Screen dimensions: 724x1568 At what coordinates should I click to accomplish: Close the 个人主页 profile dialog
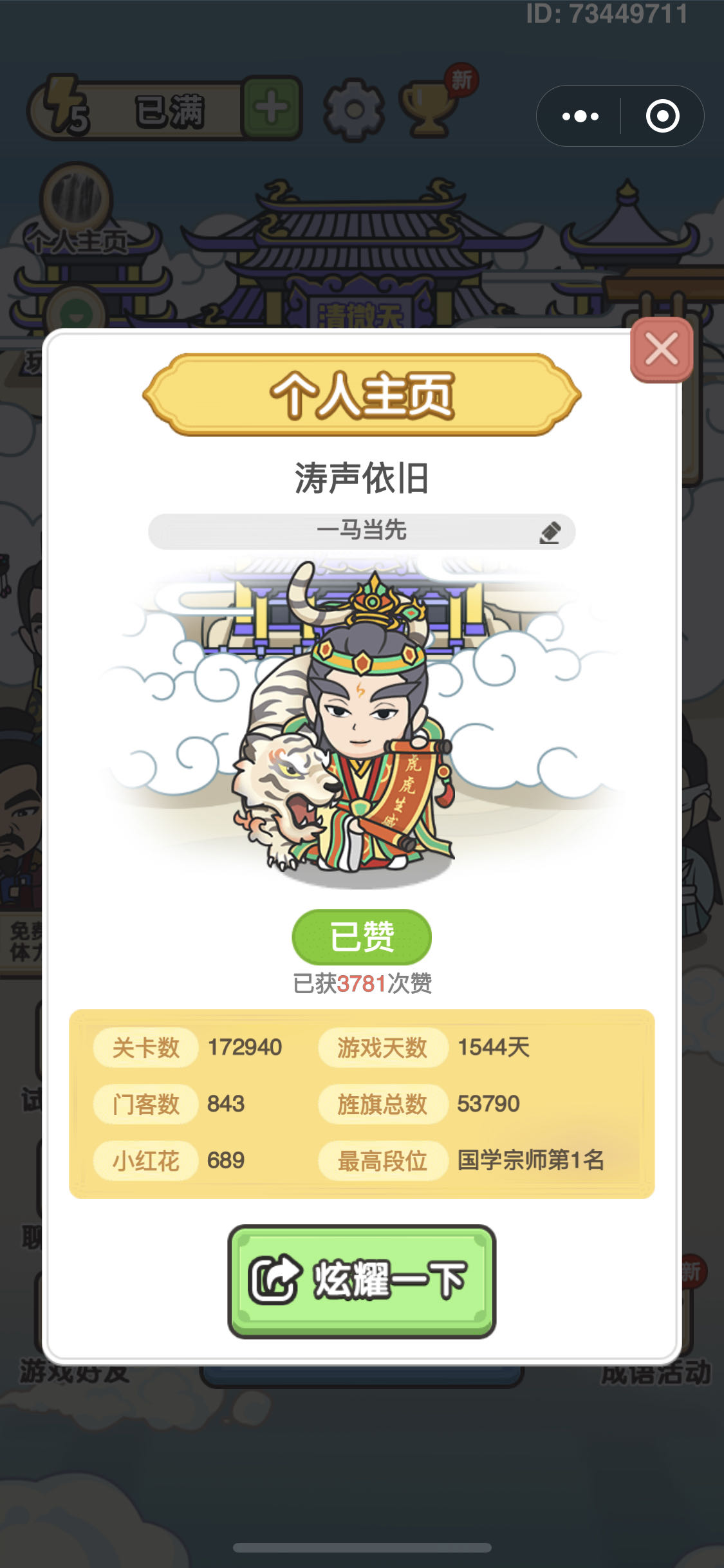click(662, 350)
